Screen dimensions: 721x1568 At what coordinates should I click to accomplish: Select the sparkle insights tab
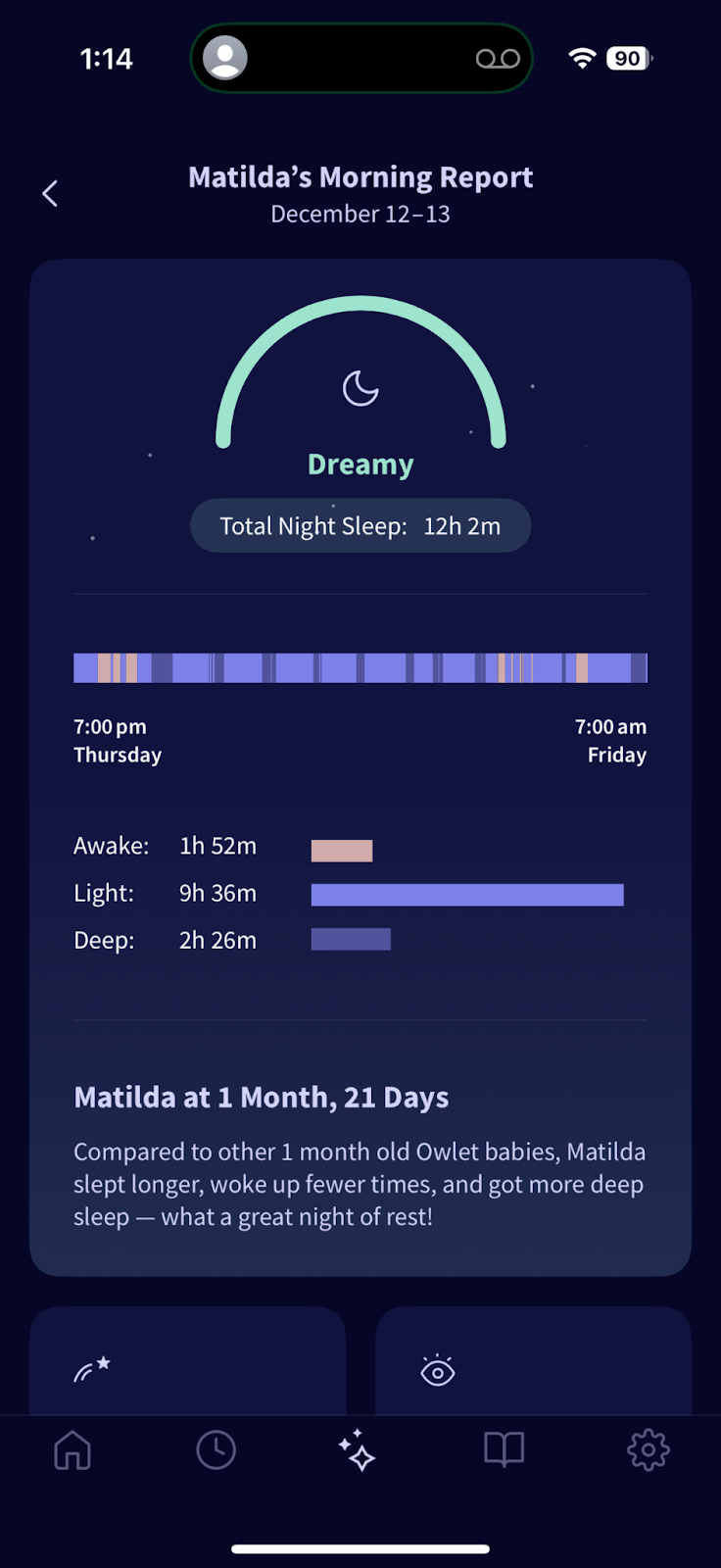pos(358,1449)
